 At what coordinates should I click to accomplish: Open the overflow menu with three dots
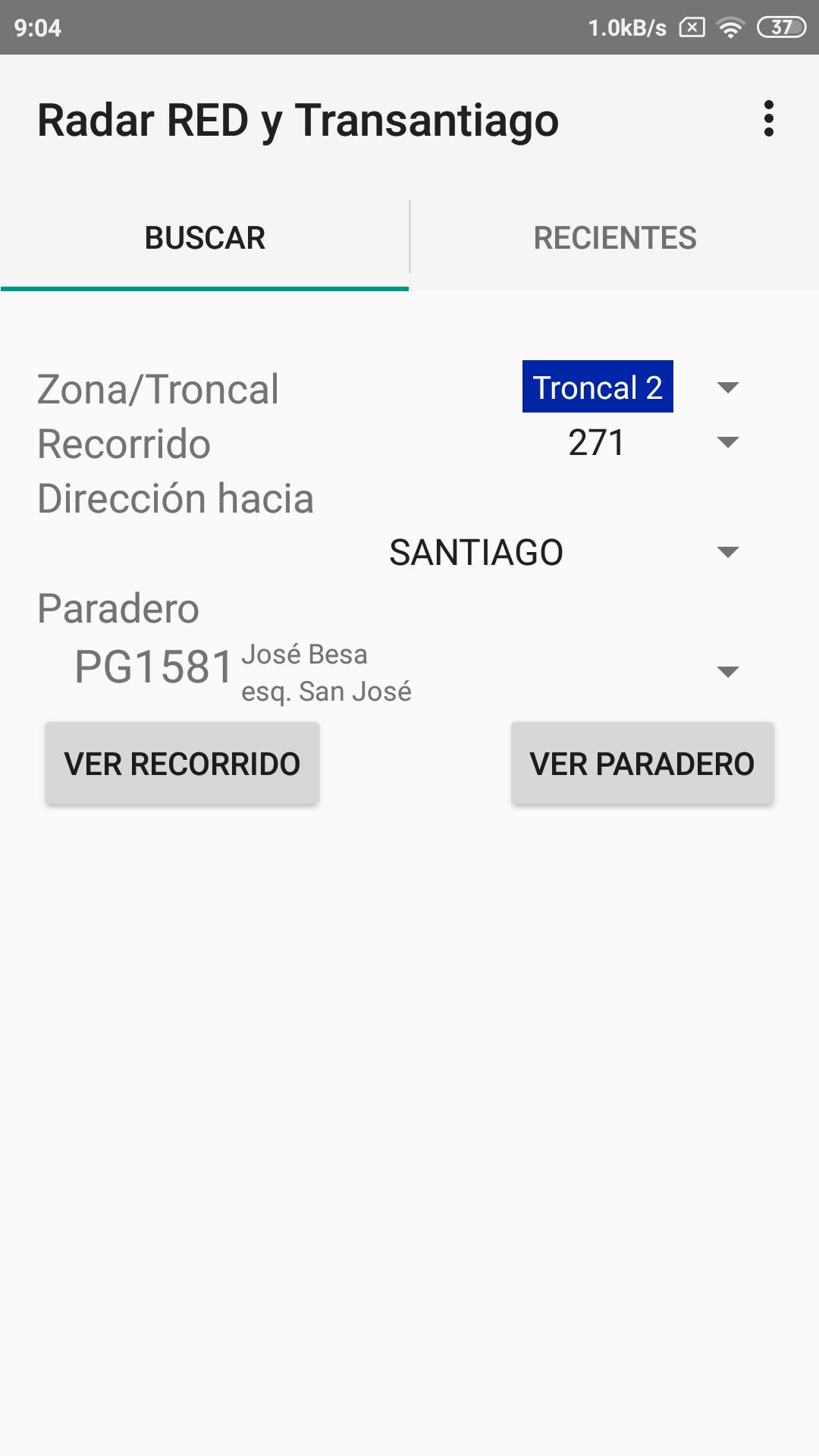769,119
